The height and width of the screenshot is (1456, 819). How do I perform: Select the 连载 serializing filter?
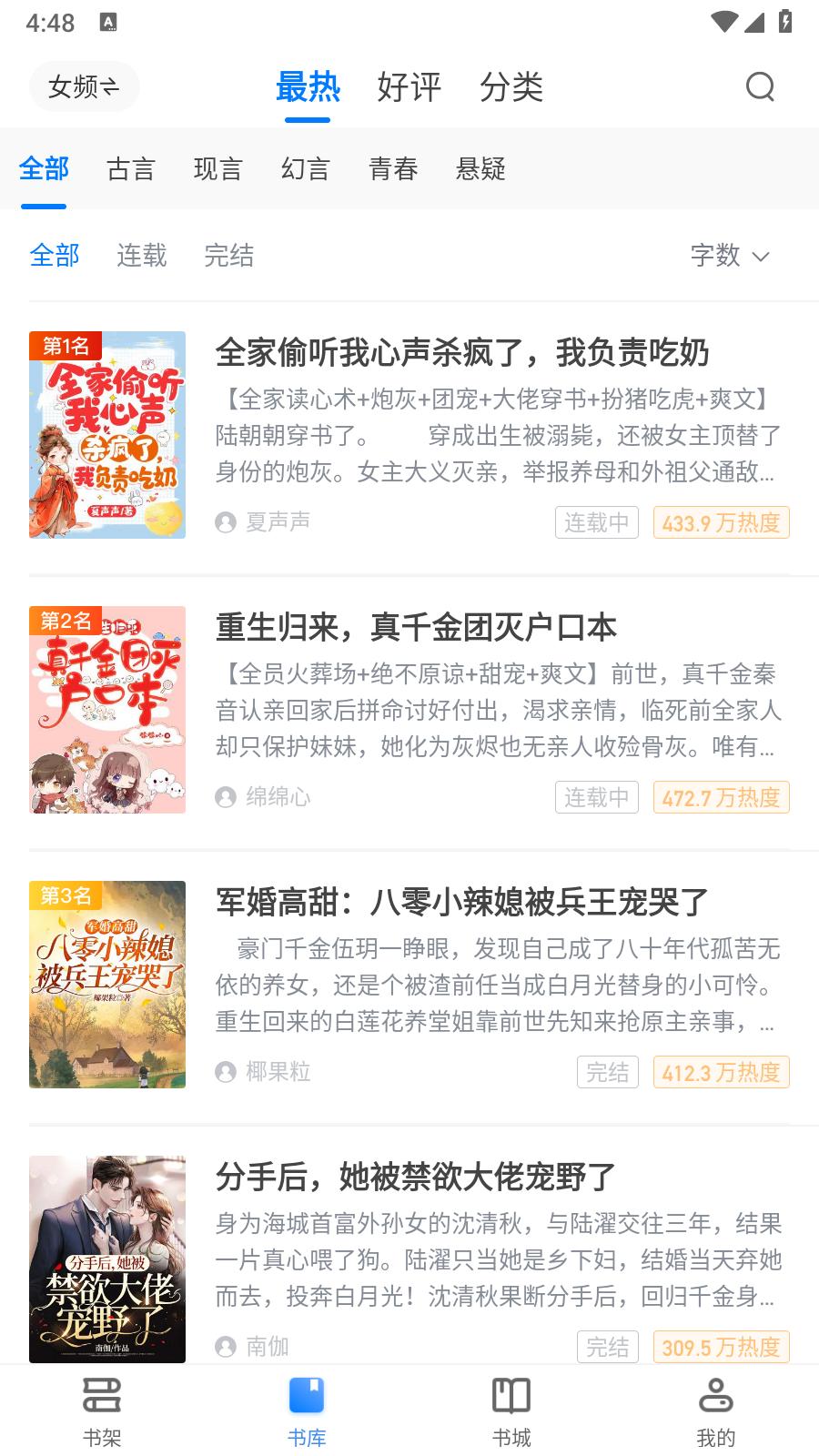pos(141,256)
